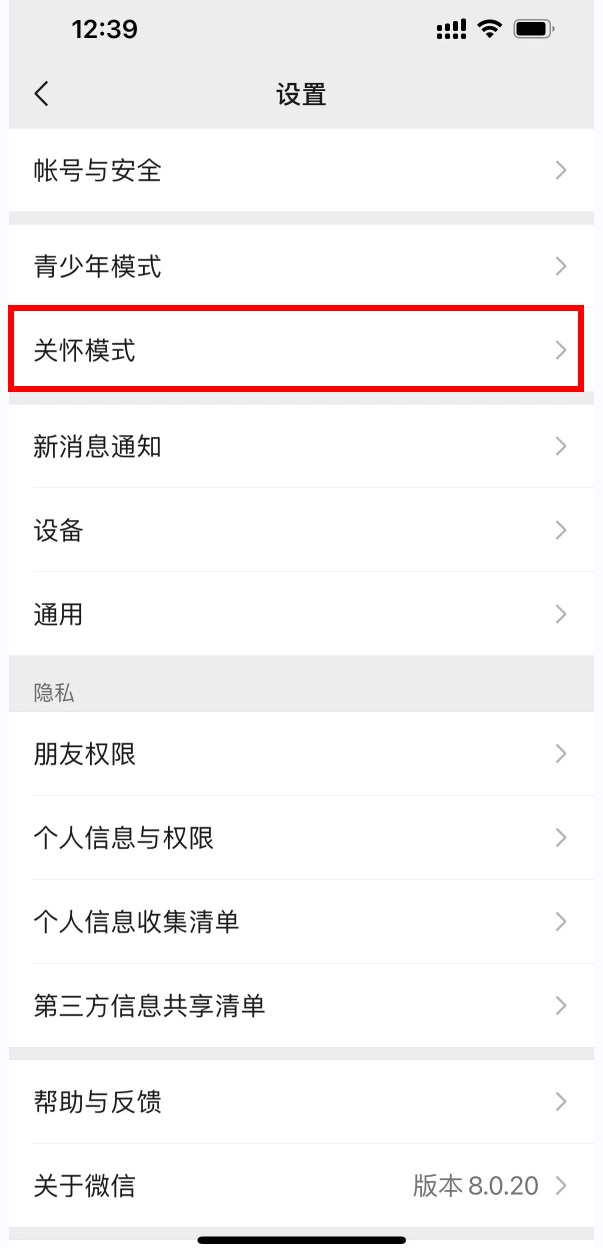Open 通用 settings

(300, 614)
